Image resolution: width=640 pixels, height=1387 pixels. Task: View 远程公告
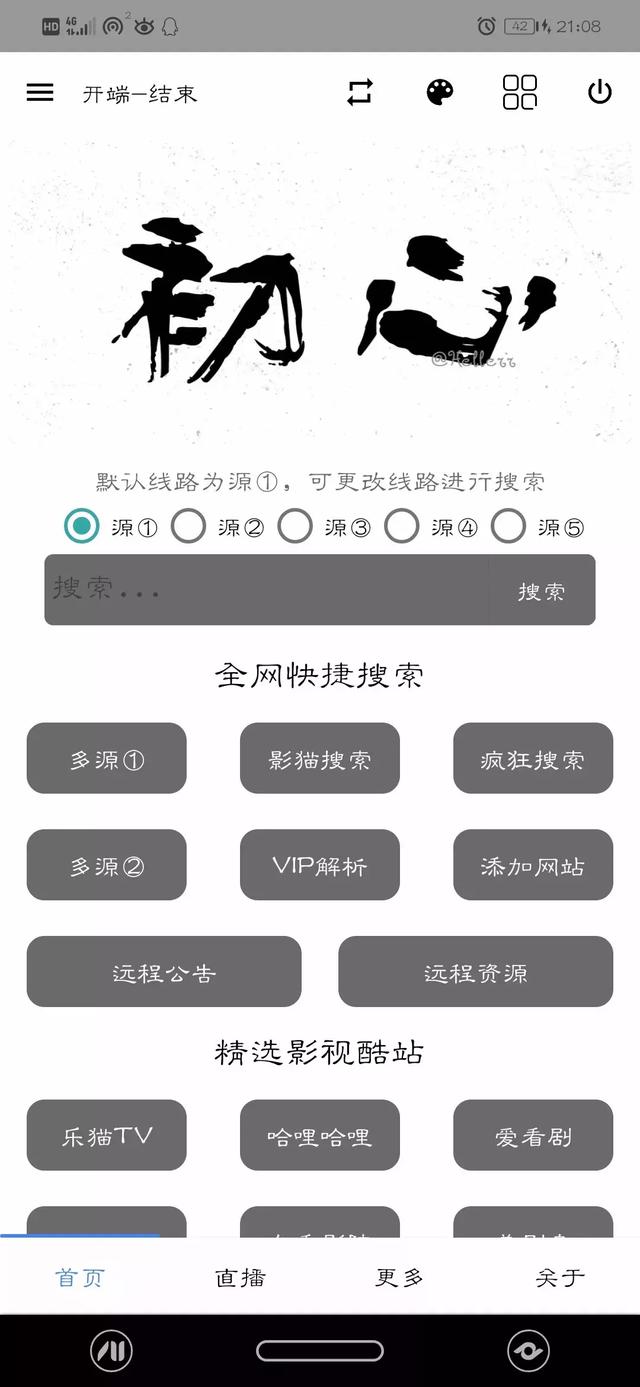(x=164, y=972)
